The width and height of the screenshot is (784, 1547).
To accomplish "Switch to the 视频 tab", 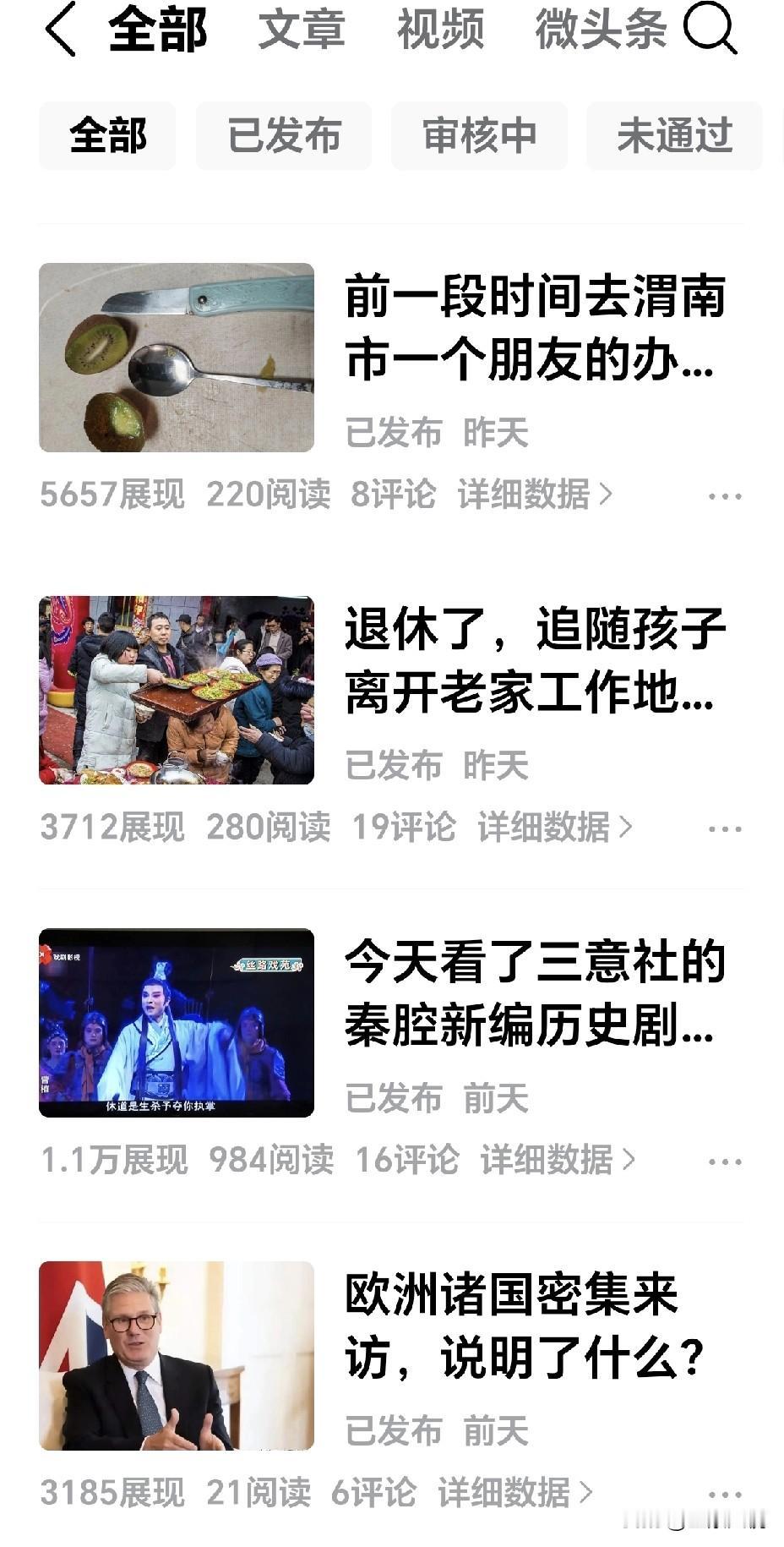I will [440, 30].
